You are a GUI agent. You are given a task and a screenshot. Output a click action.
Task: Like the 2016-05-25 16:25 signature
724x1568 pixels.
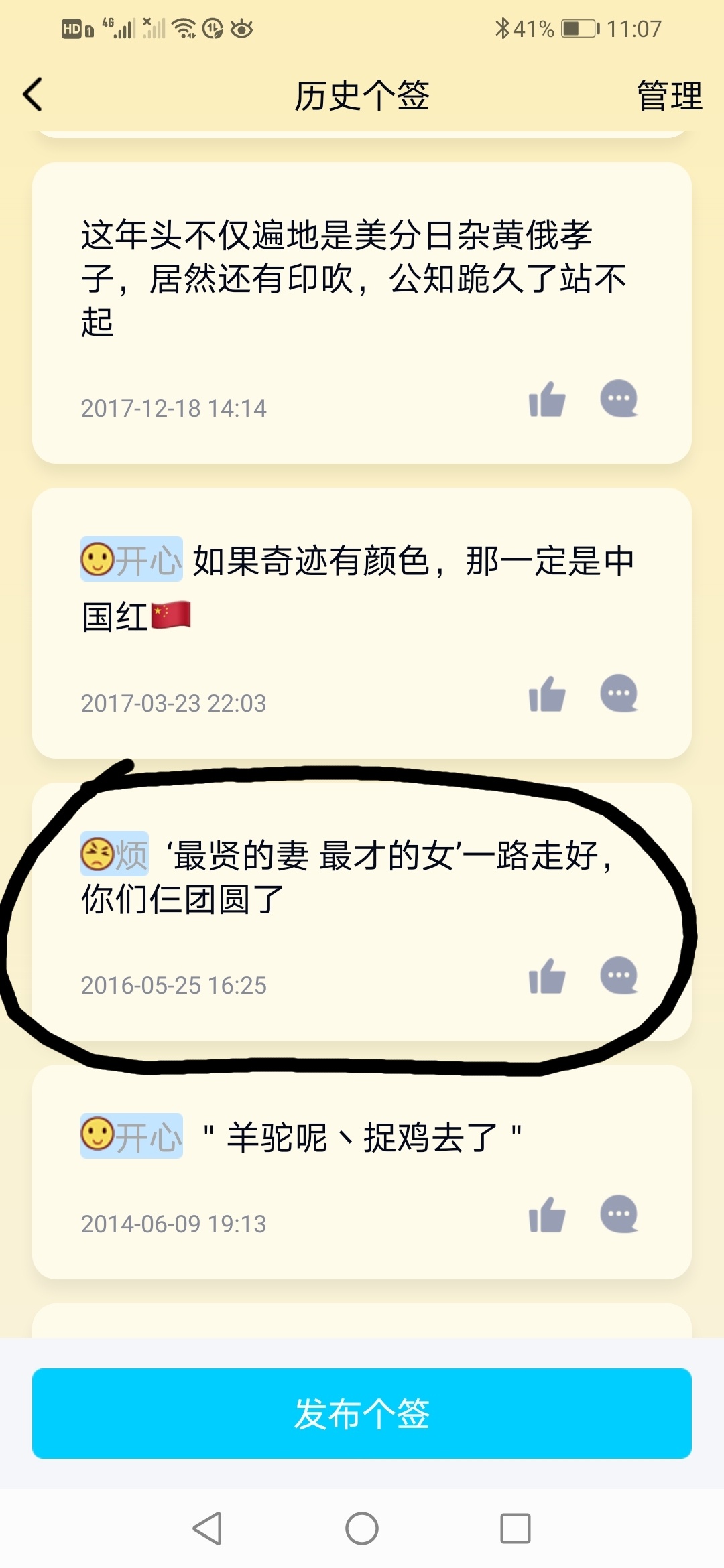tap(547, 976)
